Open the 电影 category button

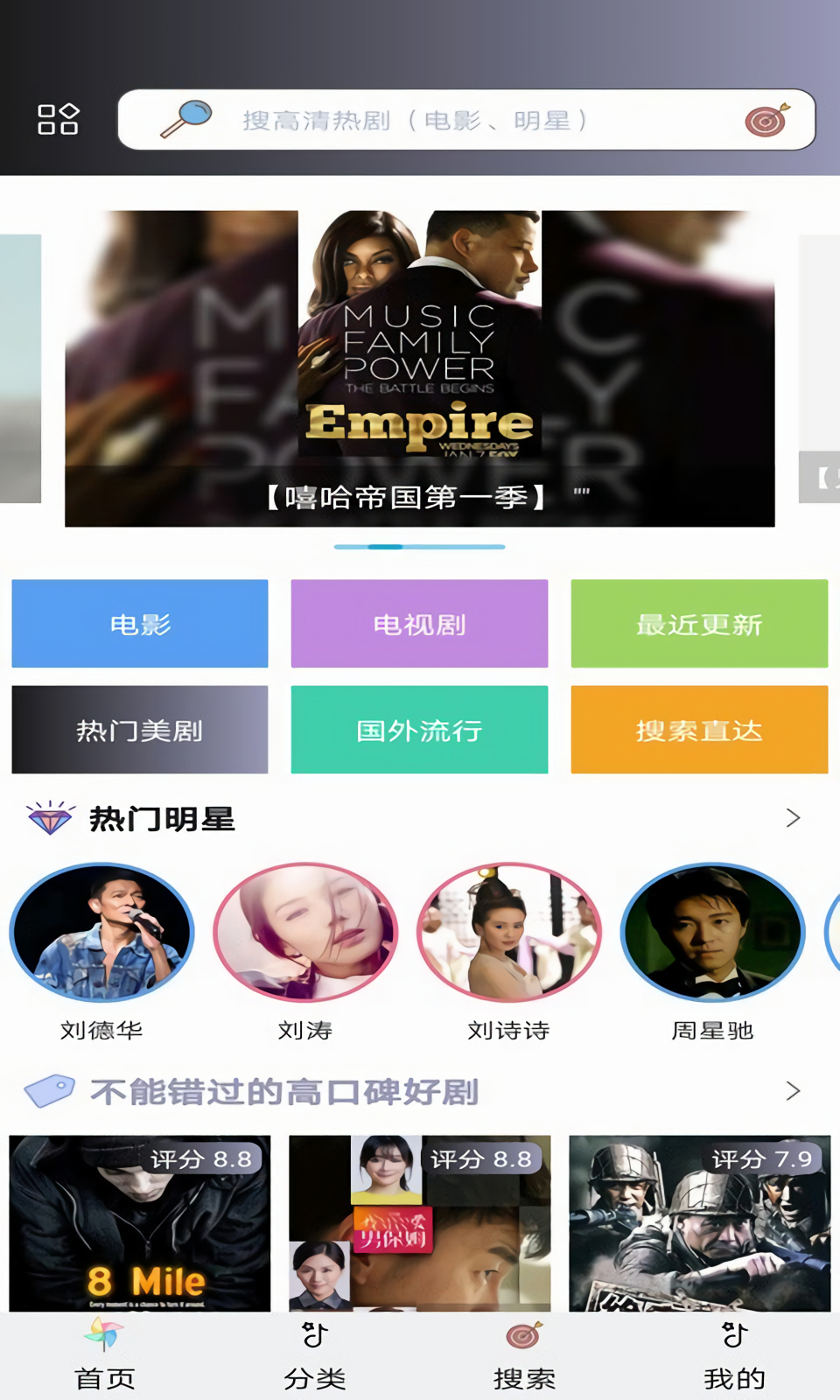click(x=139, y=623)
